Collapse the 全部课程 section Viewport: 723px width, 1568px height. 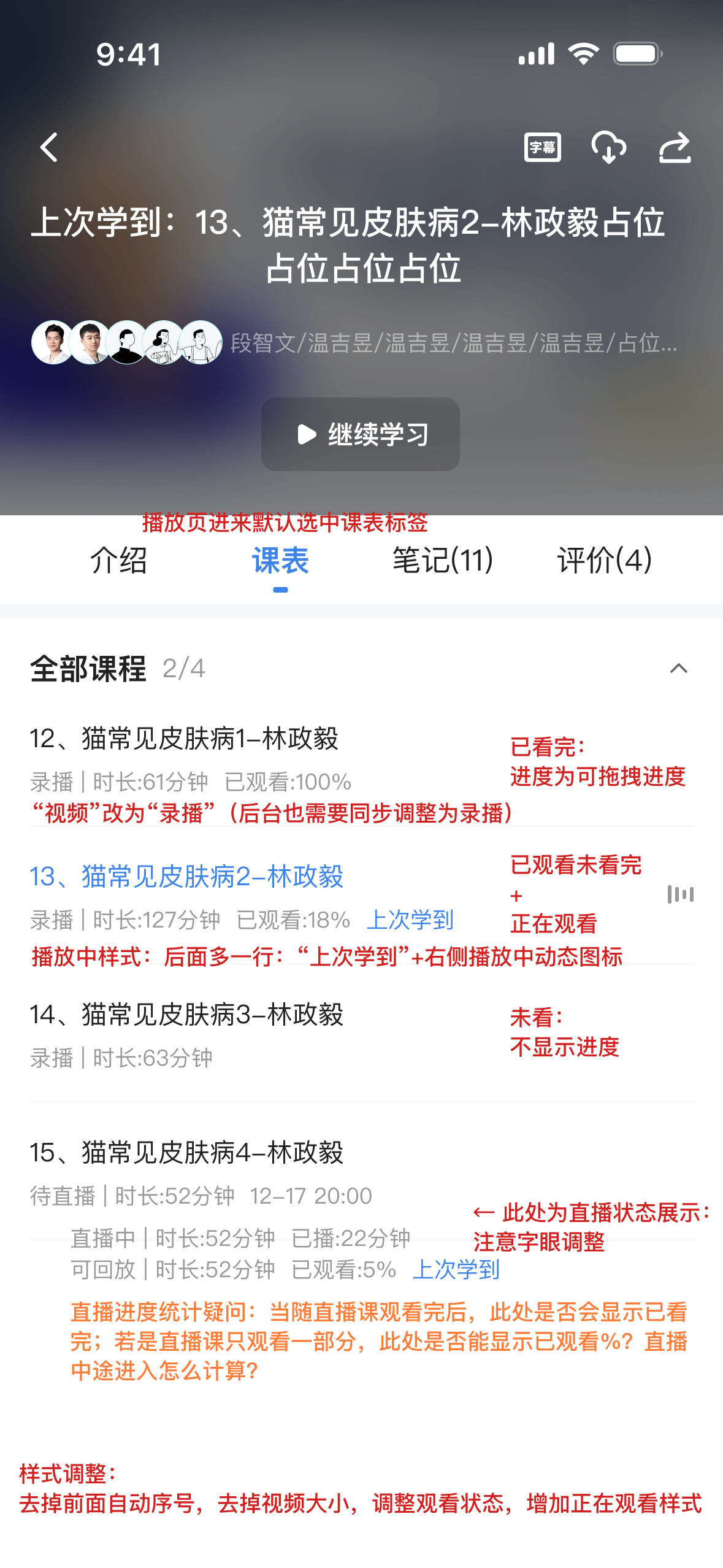coord(678,668)
